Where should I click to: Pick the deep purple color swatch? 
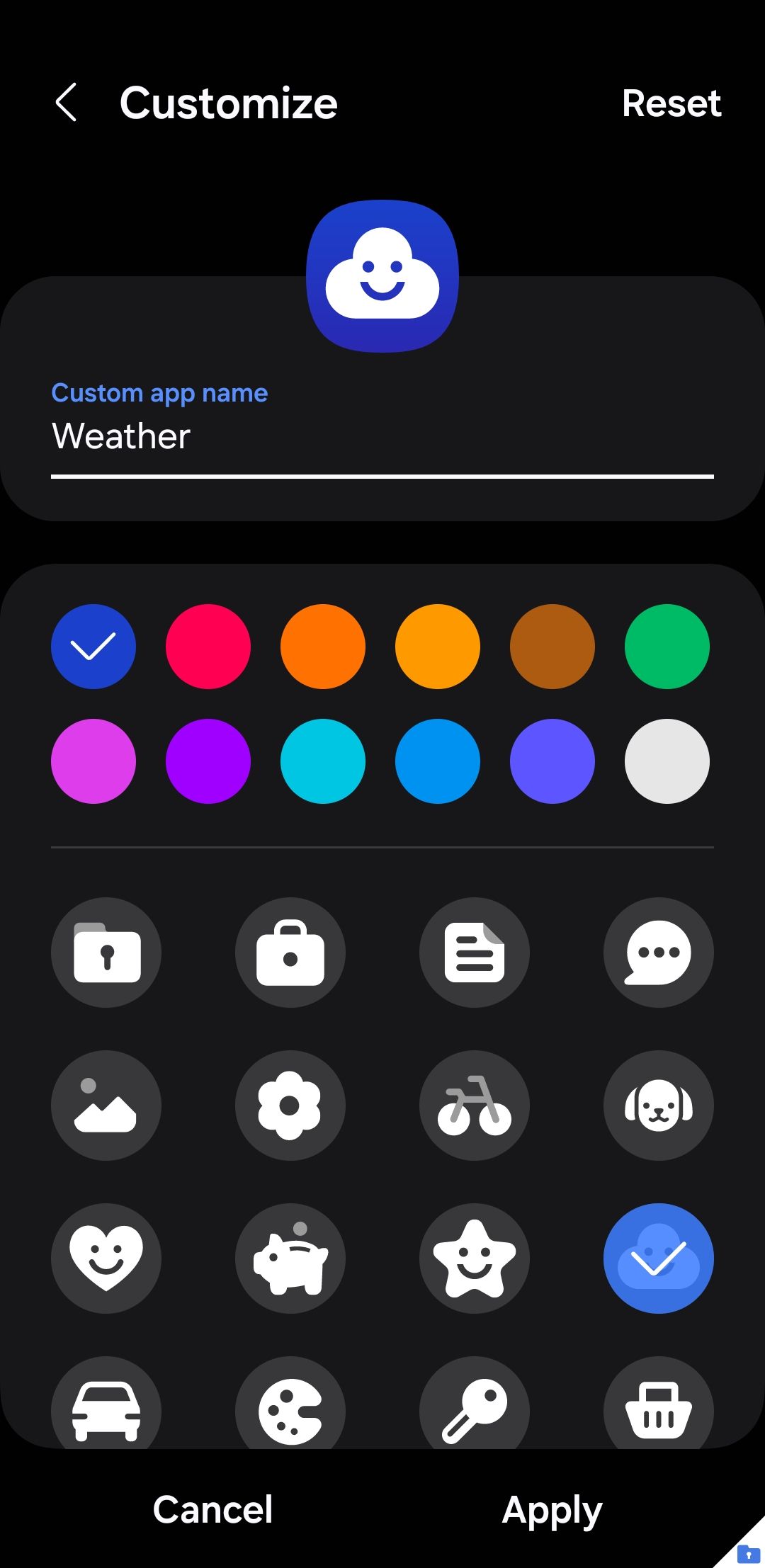(x=208, y=761)
